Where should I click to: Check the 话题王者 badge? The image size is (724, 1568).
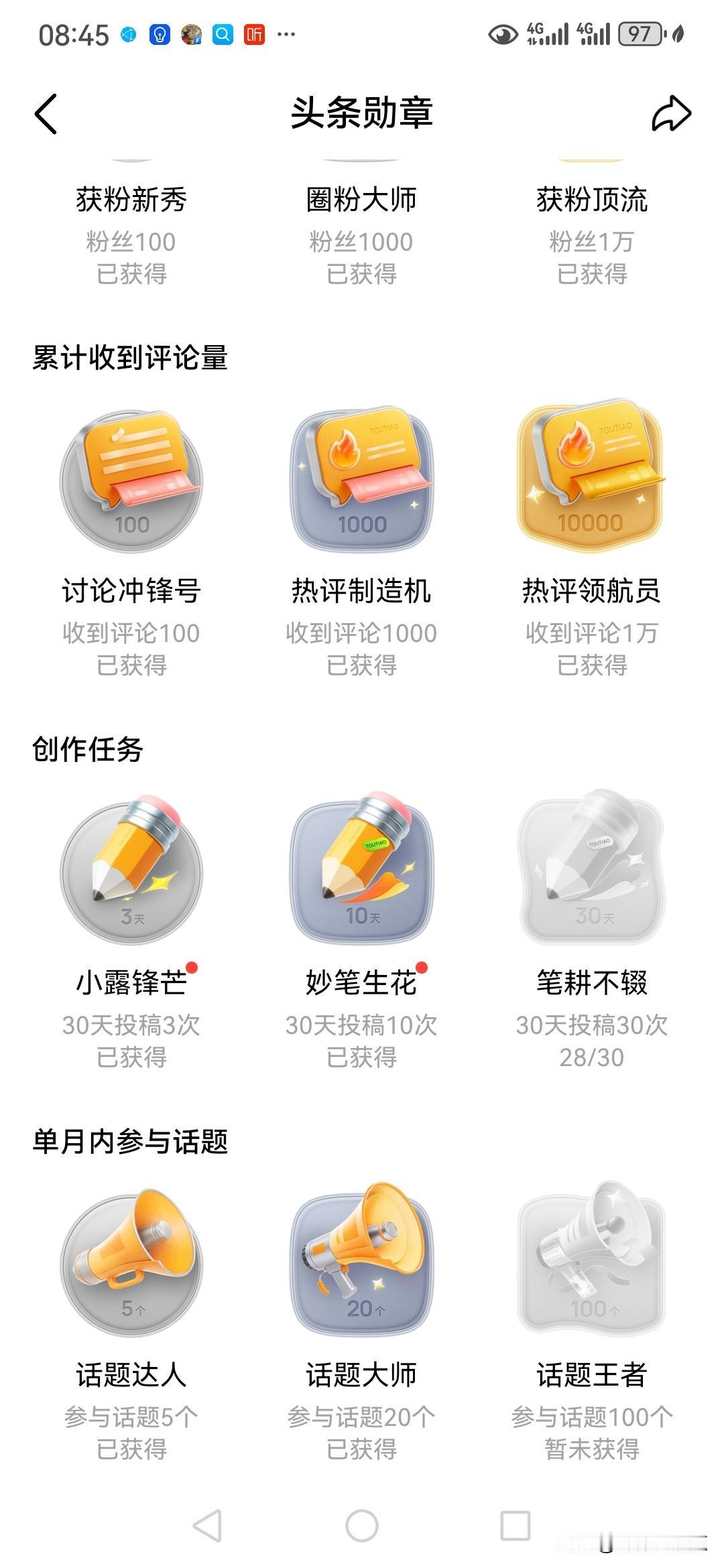coord(591,1260)
